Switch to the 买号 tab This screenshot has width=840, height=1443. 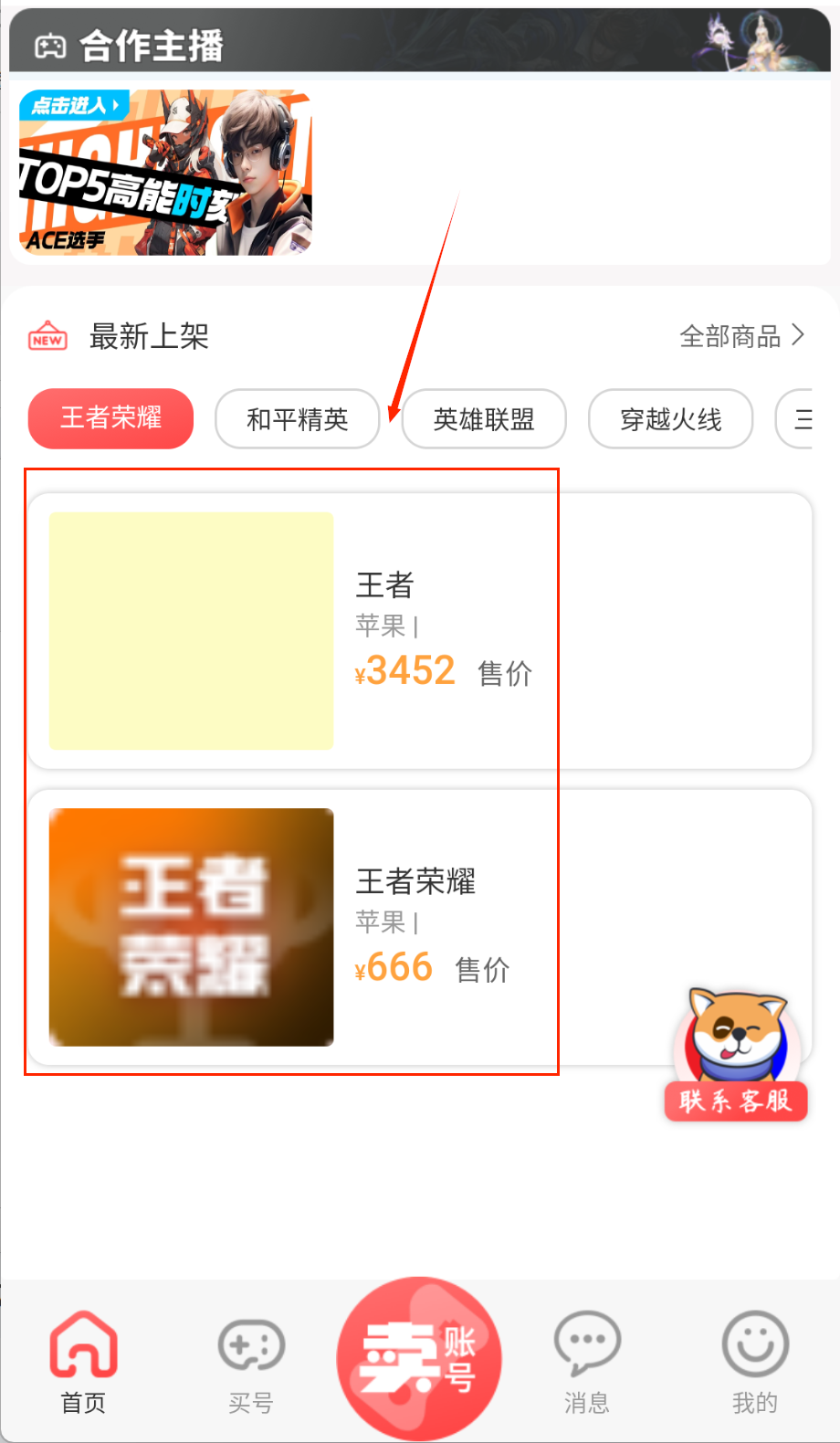click(251, 1362)
